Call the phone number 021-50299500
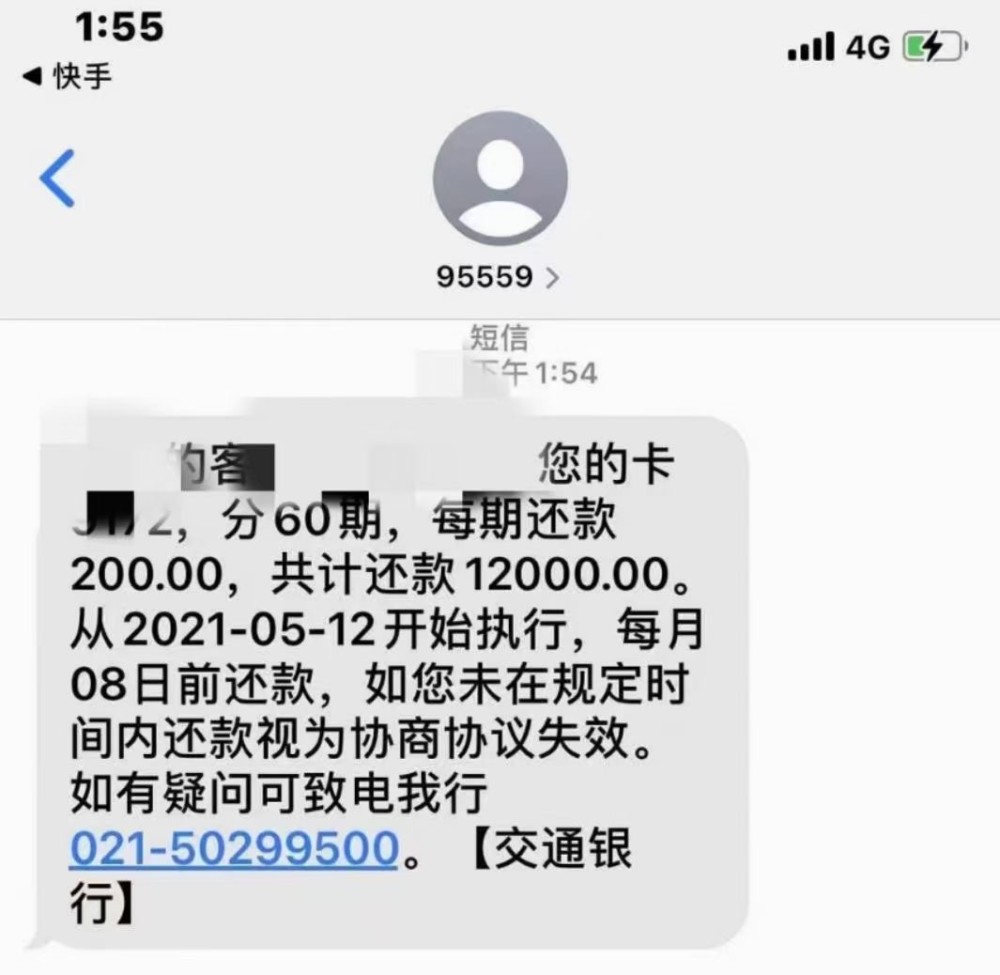1000x975 pixels. point(234,849)
